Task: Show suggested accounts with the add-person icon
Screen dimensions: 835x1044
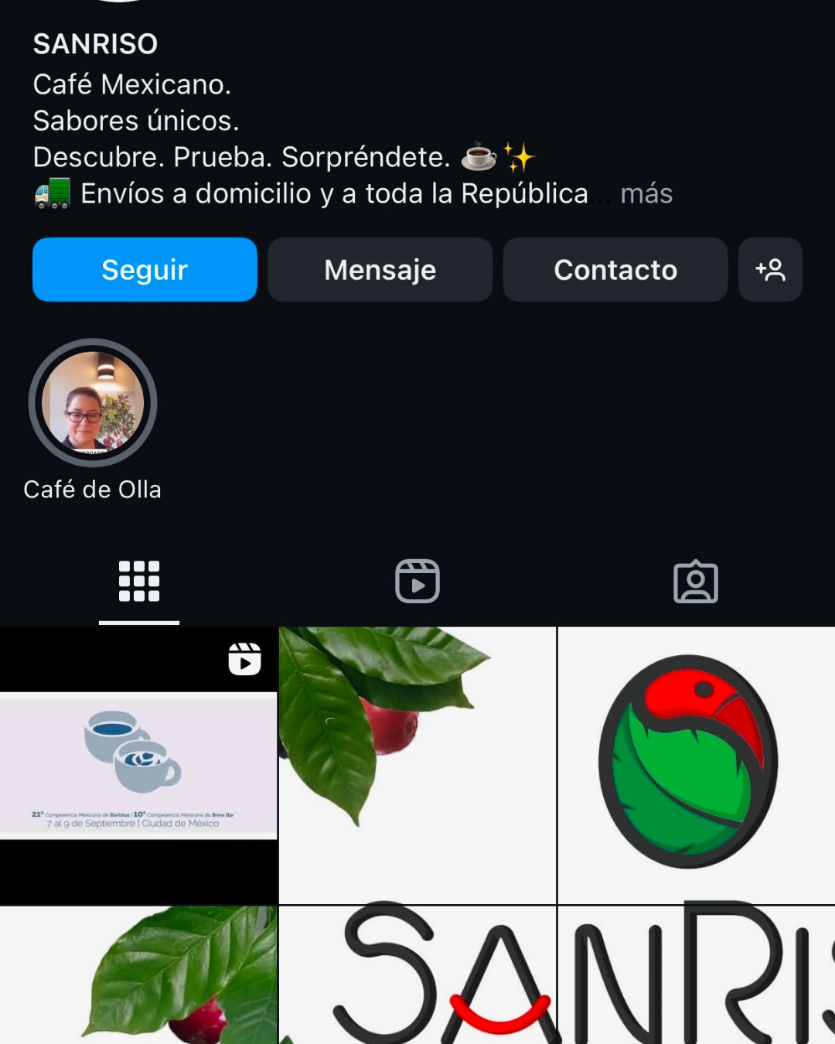Action: (770, 270)
